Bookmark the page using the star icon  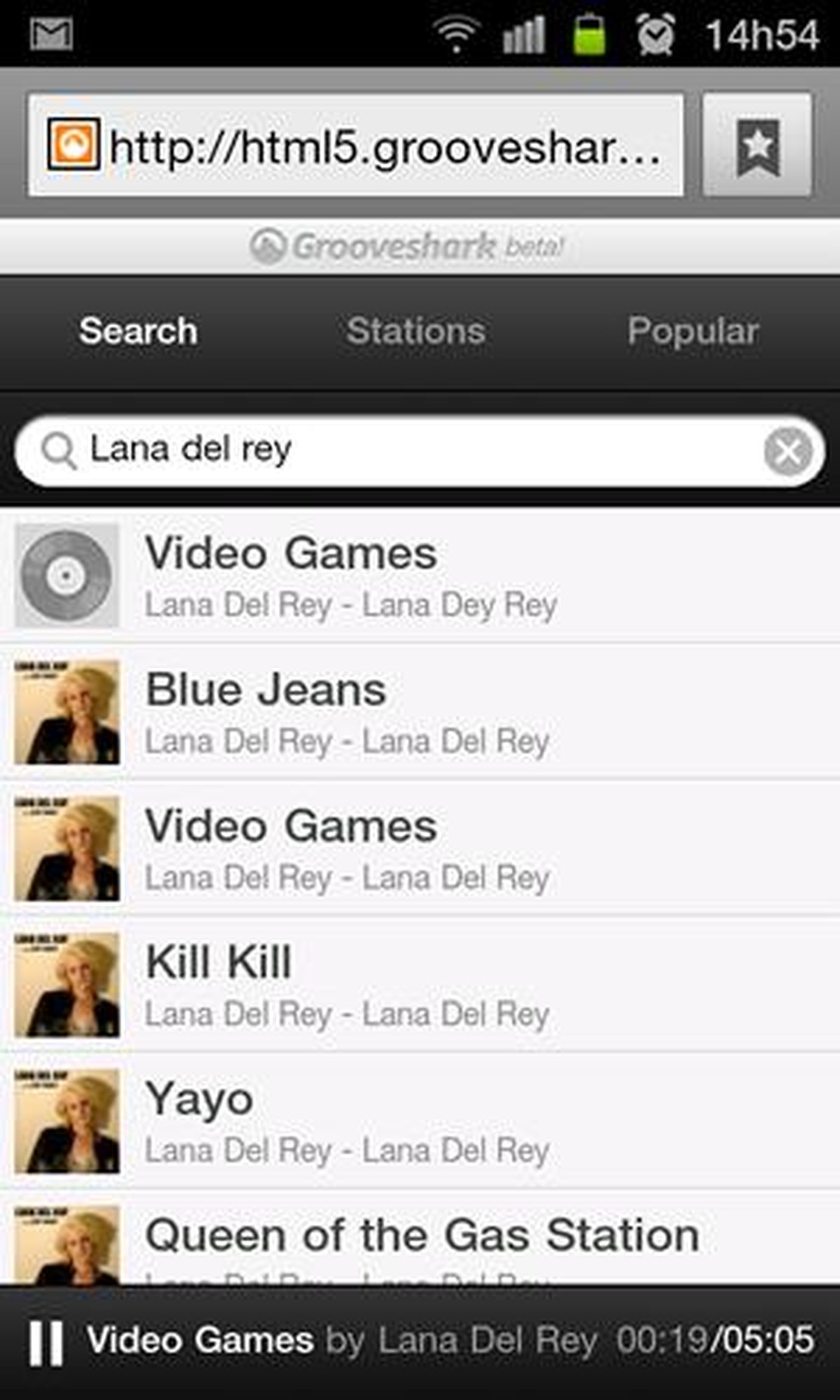pos(758,144)
